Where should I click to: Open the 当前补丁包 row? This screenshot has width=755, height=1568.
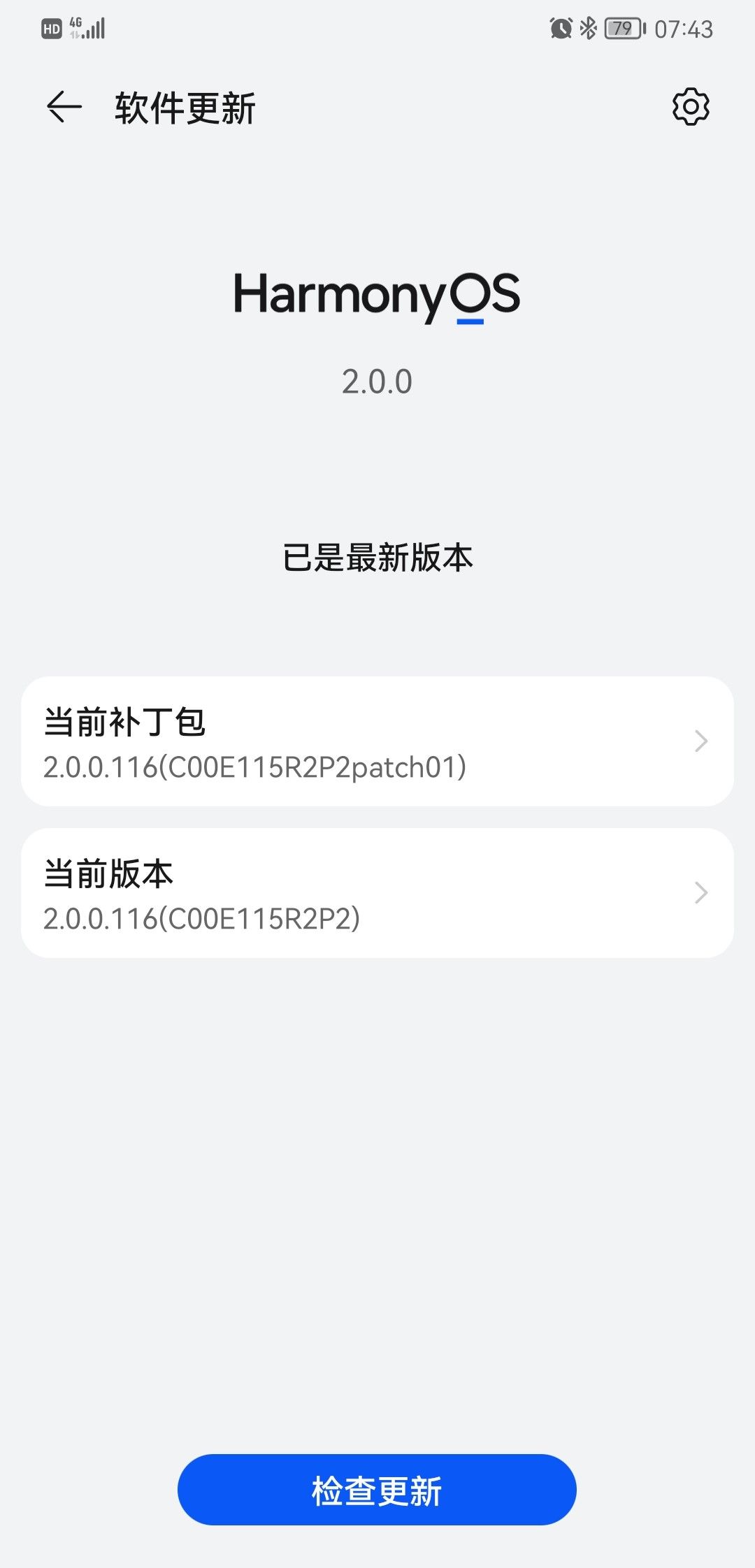[377, 741]
